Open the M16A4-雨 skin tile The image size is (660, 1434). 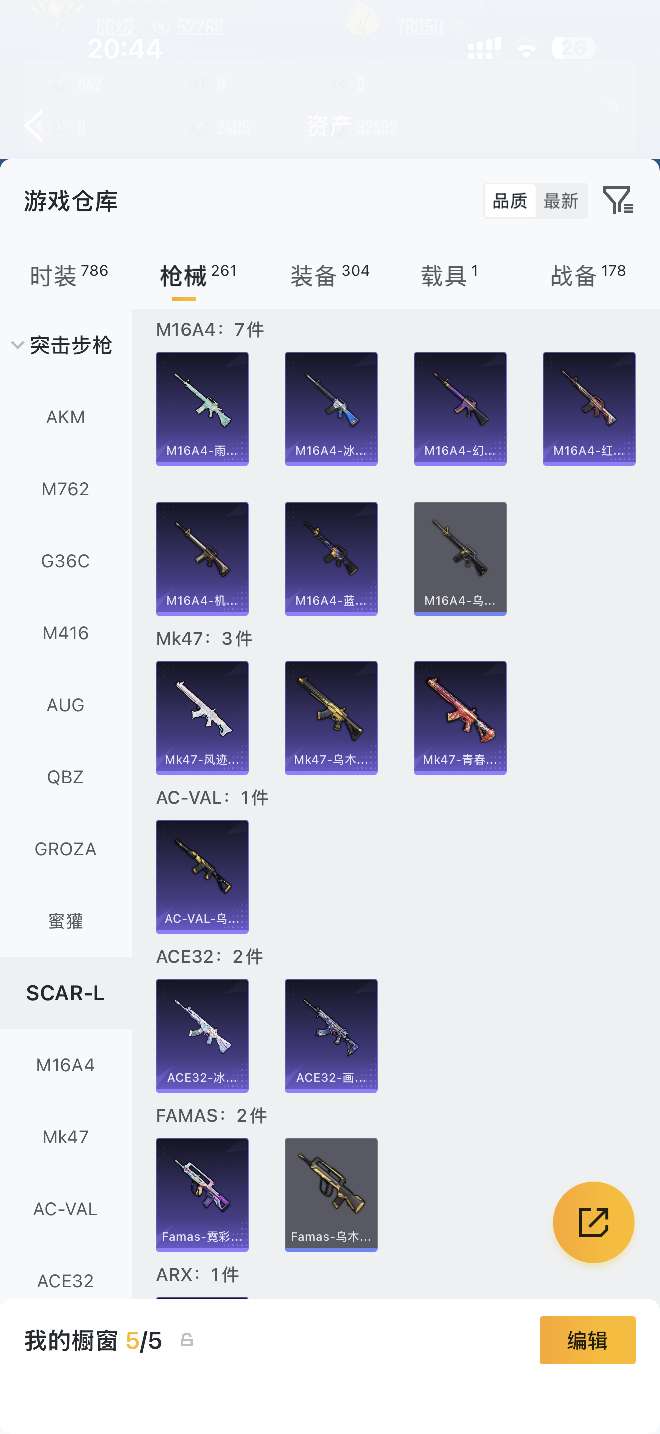202,408
